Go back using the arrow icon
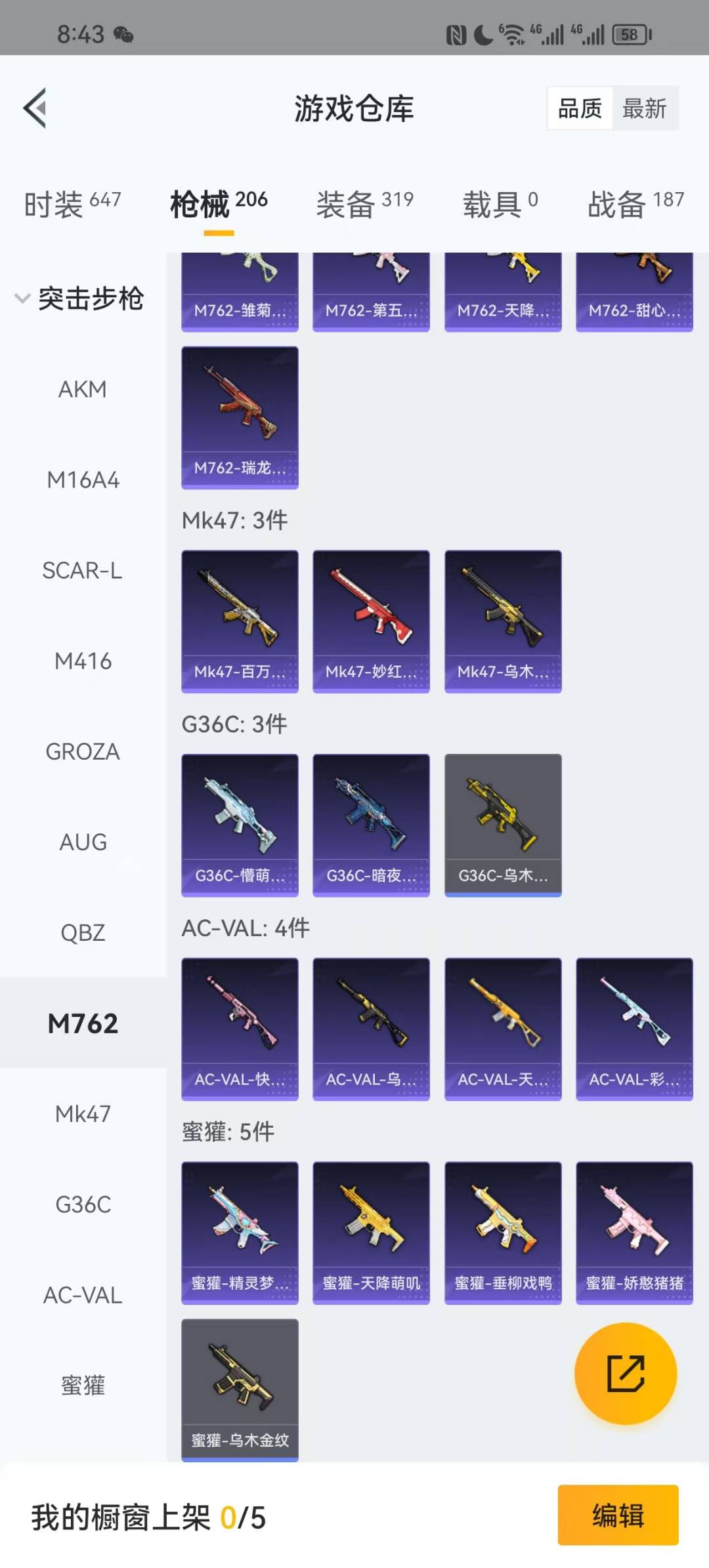Screen dimensions: 709x1568 pyautogui.click(x=35, y=108)
